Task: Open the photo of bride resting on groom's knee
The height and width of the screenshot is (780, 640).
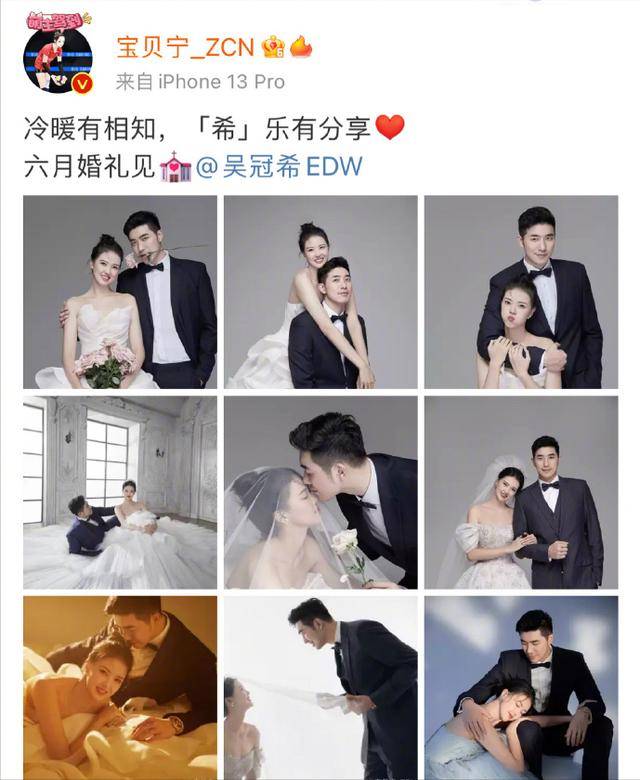Action: 521,688
